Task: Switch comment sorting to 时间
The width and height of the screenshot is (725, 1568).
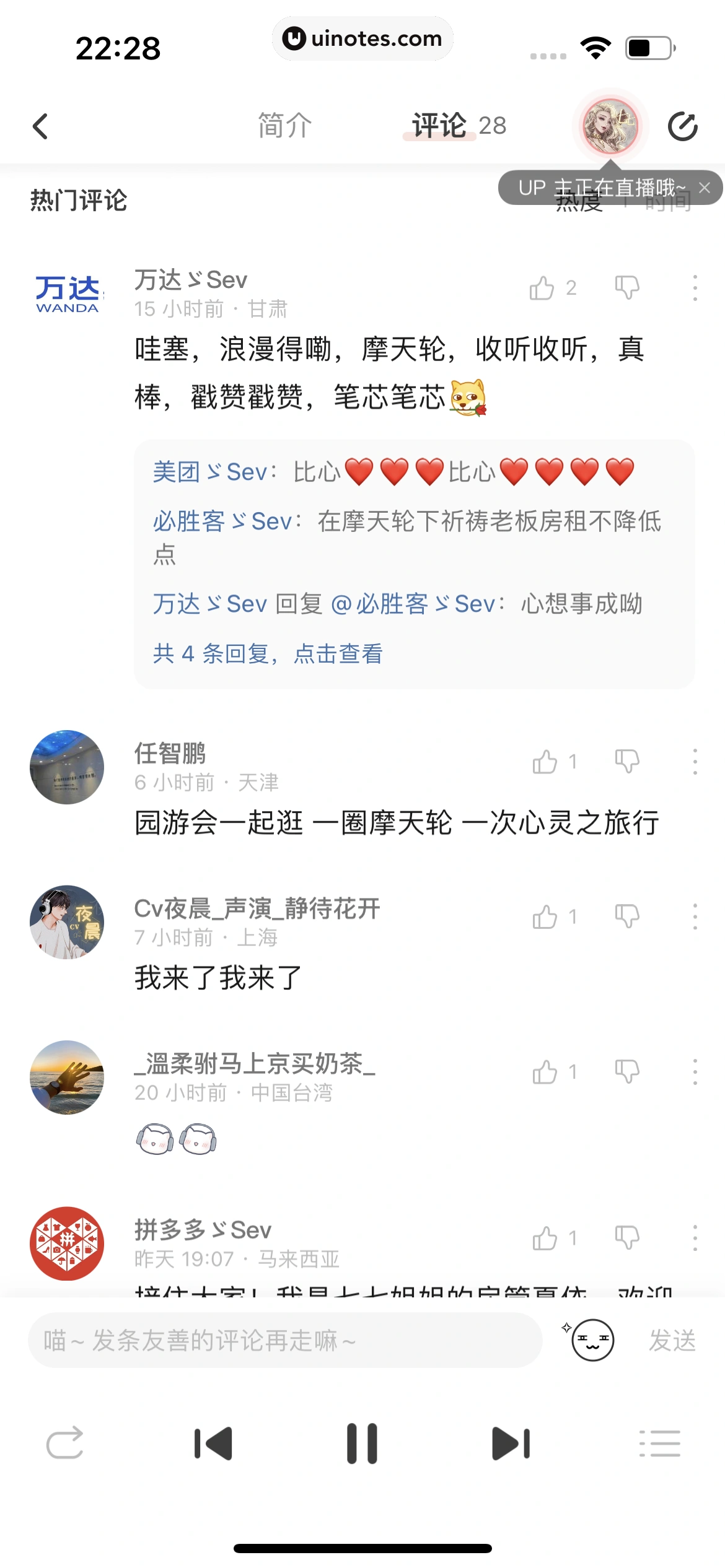Action: click(669, 204)
